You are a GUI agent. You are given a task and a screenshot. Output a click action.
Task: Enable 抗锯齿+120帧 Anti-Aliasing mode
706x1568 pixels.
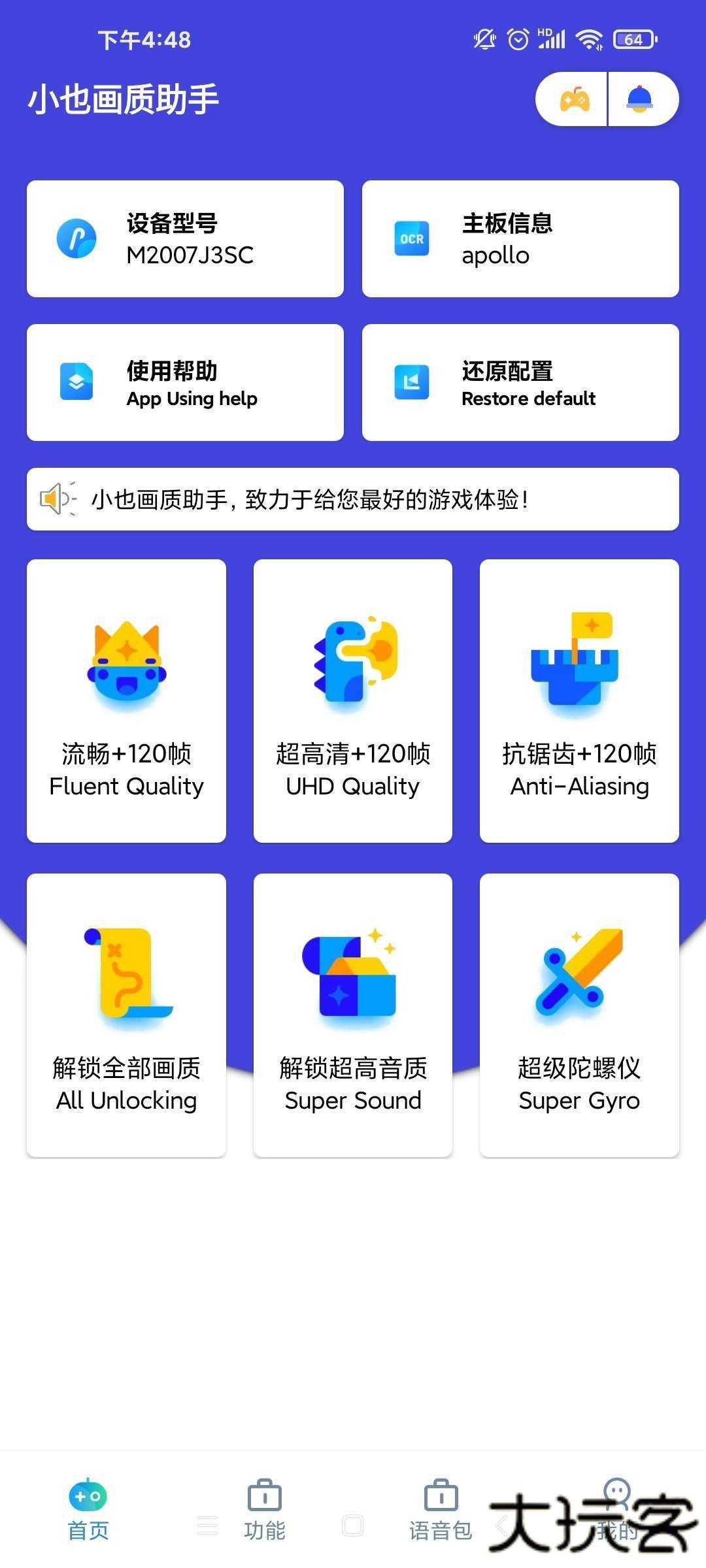(579, 699)
